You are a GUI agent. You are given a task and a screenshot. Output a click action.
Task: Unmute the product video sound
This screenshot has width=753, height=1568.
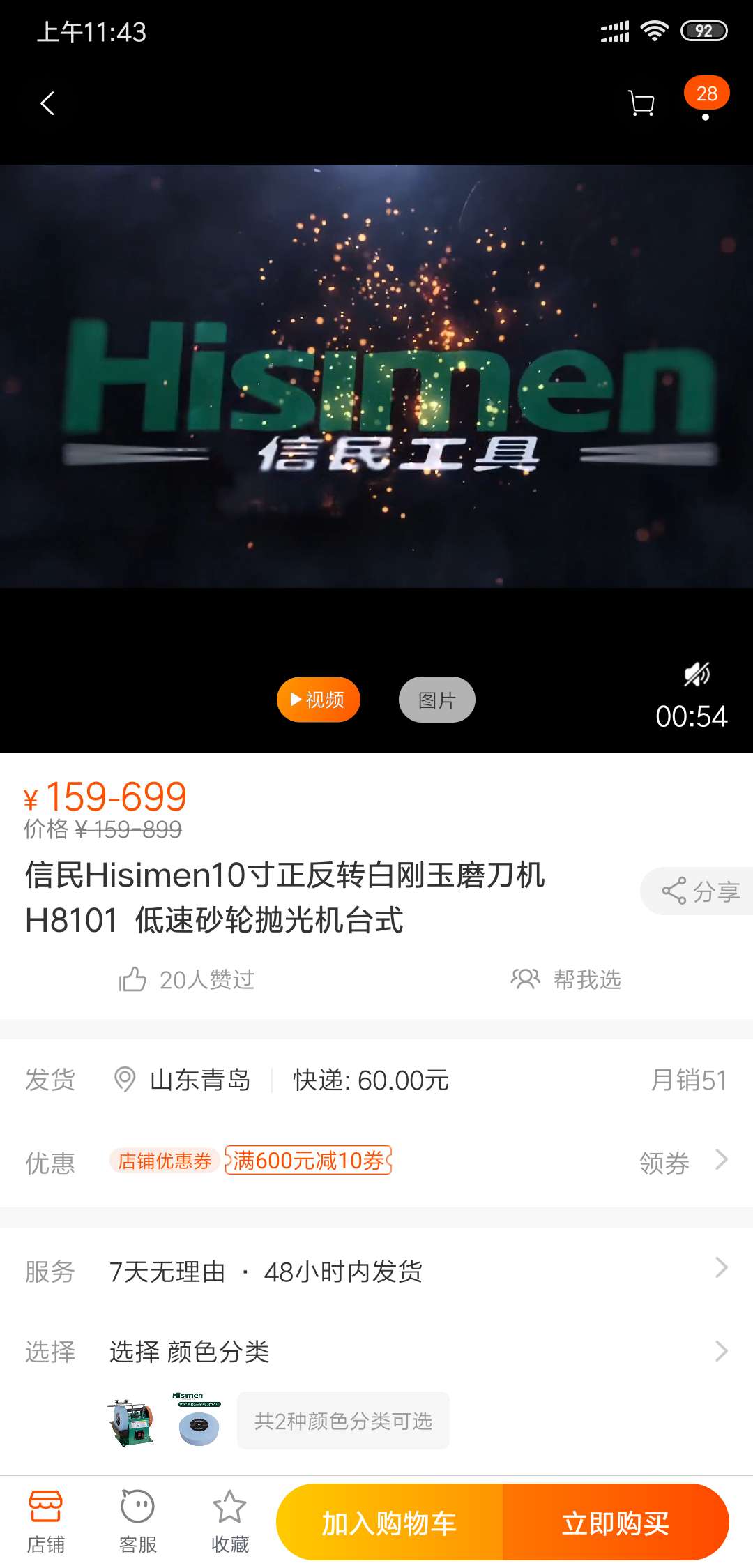tap(697, 674)
